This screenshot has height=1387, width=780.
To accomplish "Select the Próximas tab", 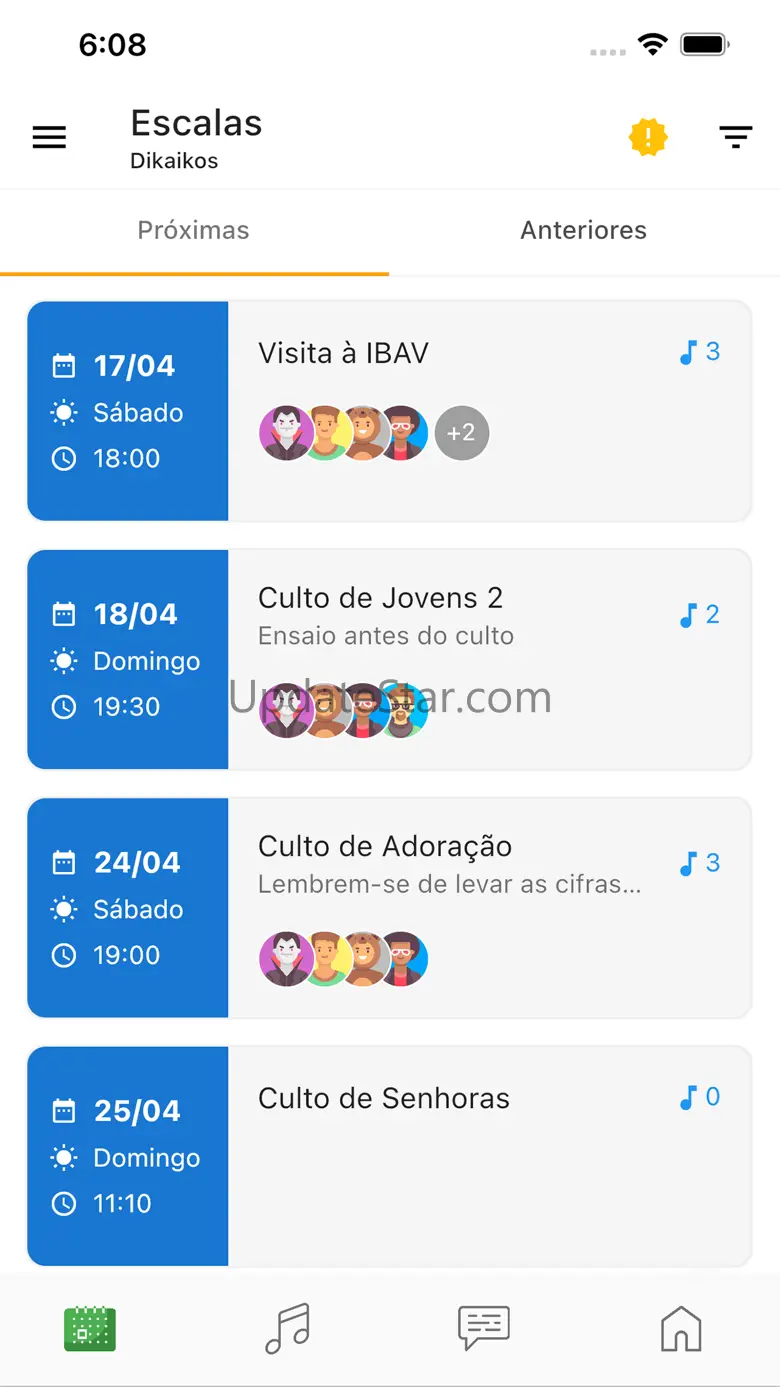I will coord(194,231).
